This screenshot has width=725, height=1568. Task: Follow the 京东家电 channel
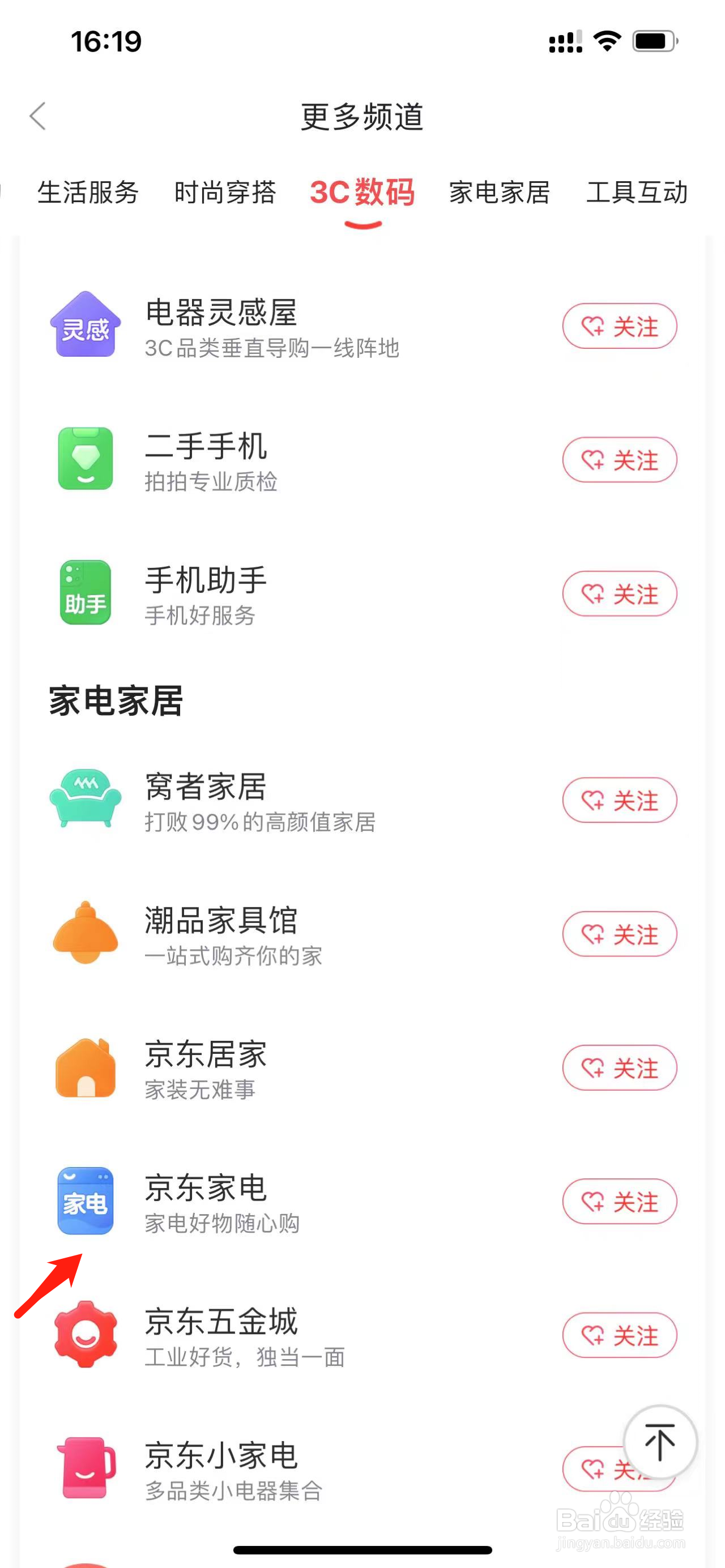pos(619,1202)
